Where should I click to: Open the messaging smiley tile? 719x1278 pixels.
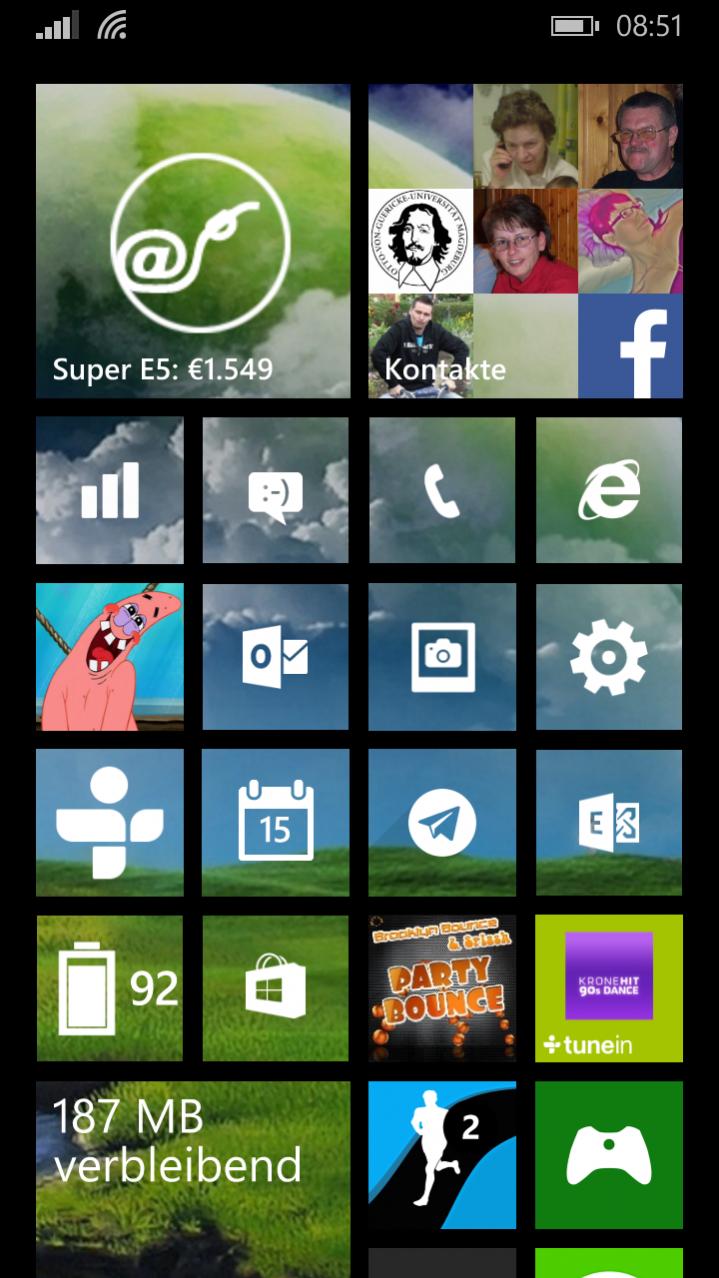(276, 491)
